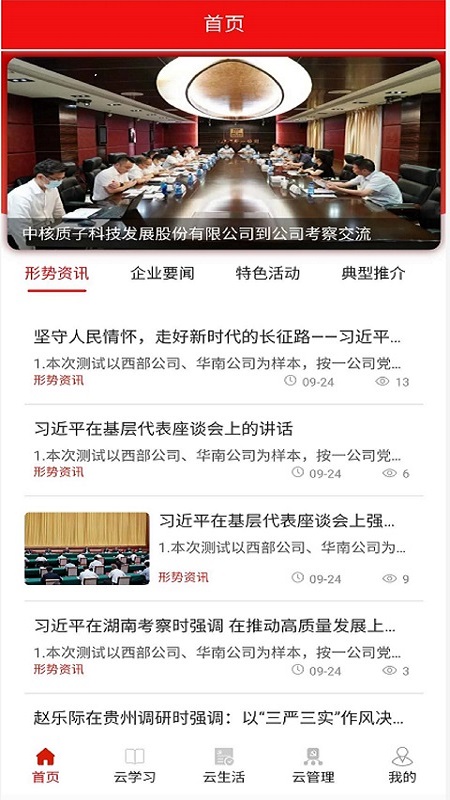Open the article with photo 习近平在基层代表座谈会上强…

[x=223, y=548]
